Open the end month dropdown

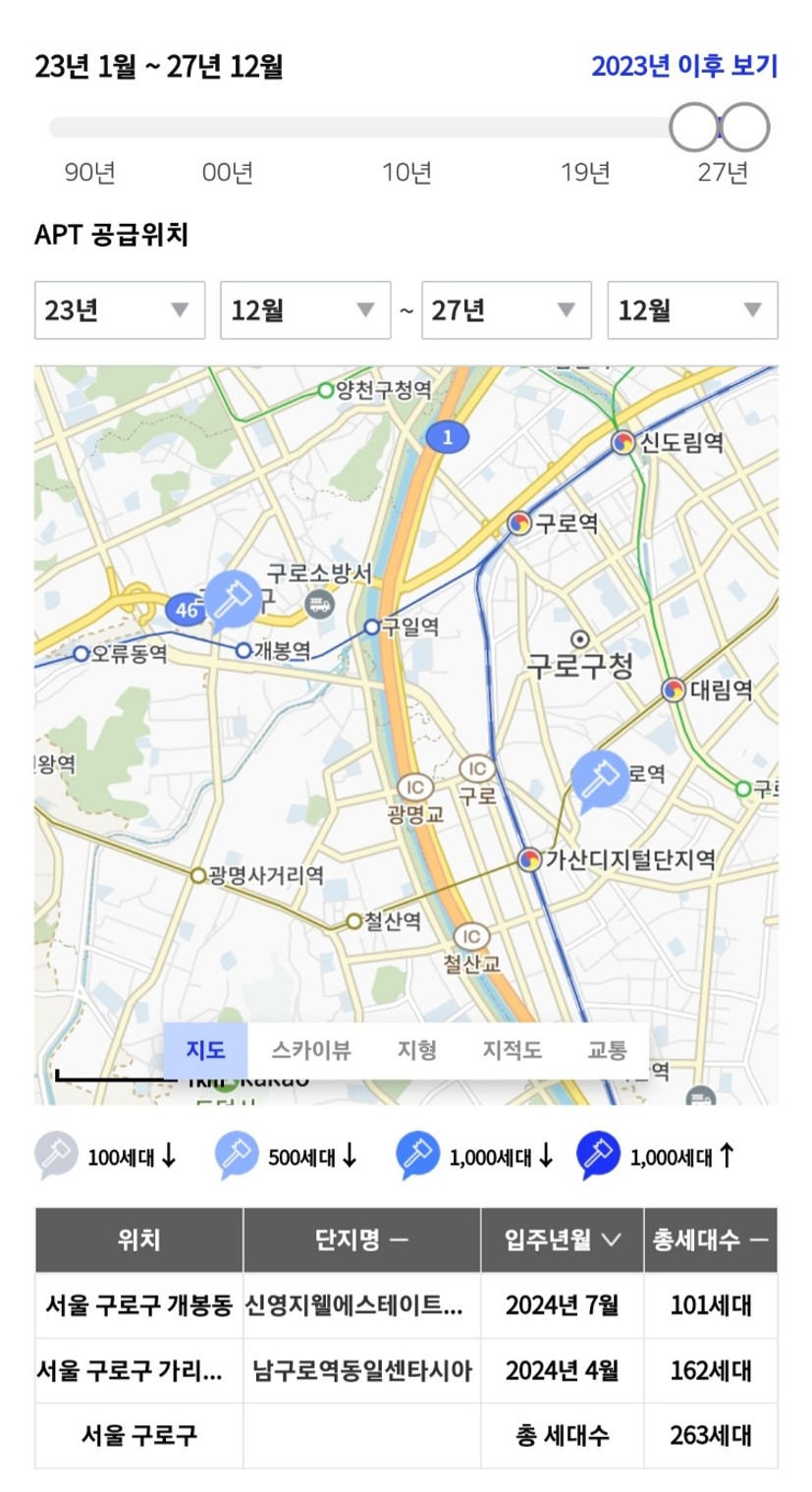point(692,310)
